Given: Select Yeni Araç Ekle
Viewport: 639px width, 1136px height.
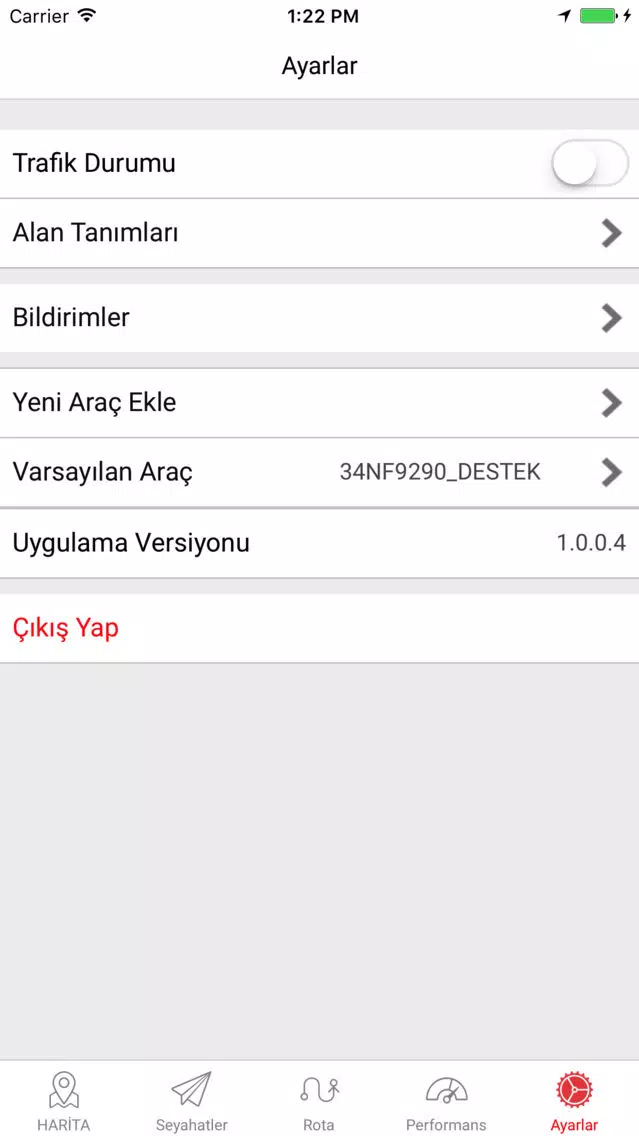Looking at the screenshot, I should (x=320, y=403).
